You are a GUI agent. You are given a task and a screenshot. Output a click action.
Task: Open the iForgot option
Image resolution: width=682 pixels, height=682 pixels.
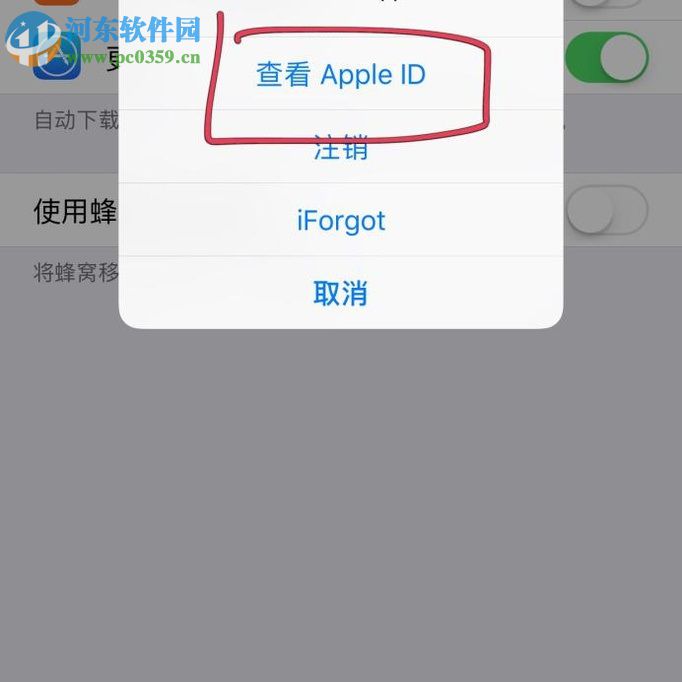point(341,220)
